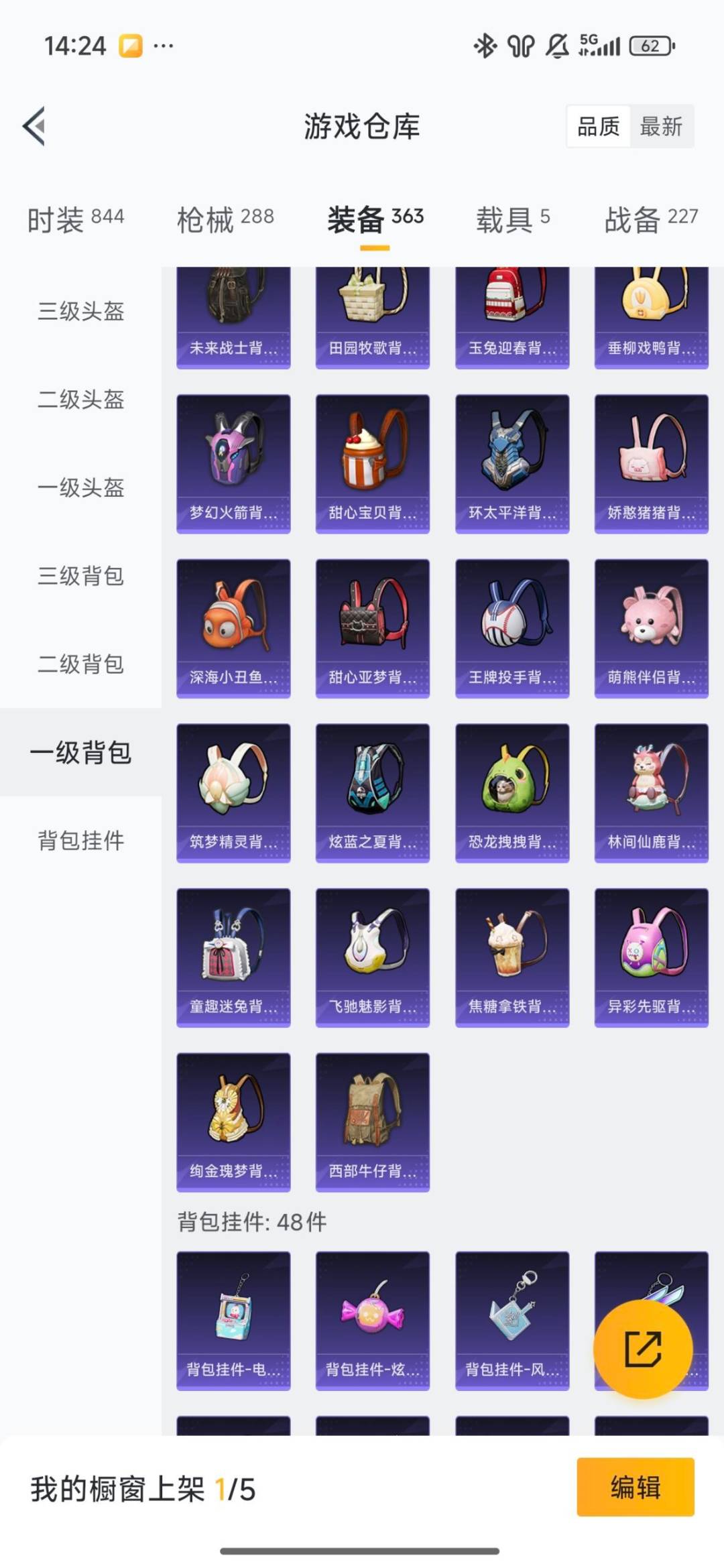
Task: Open the 三级头盔 sidebar section
Action: coord(80,312)
